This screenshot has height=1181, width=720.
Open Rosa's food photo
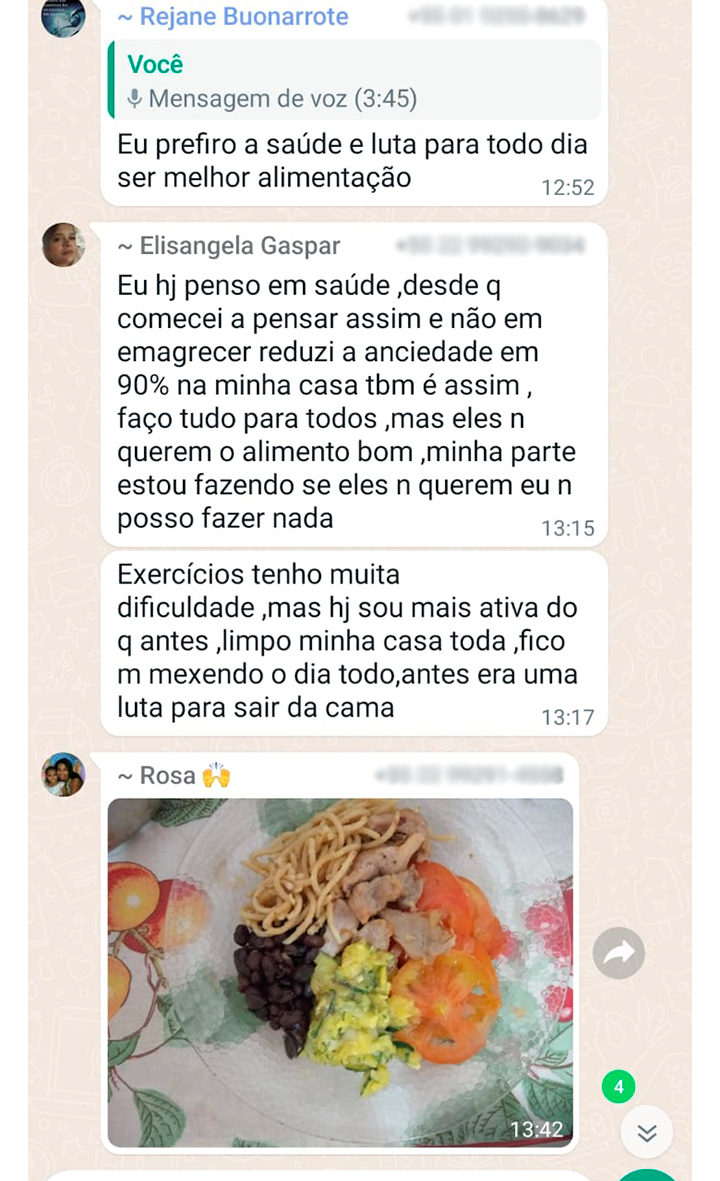340,972
